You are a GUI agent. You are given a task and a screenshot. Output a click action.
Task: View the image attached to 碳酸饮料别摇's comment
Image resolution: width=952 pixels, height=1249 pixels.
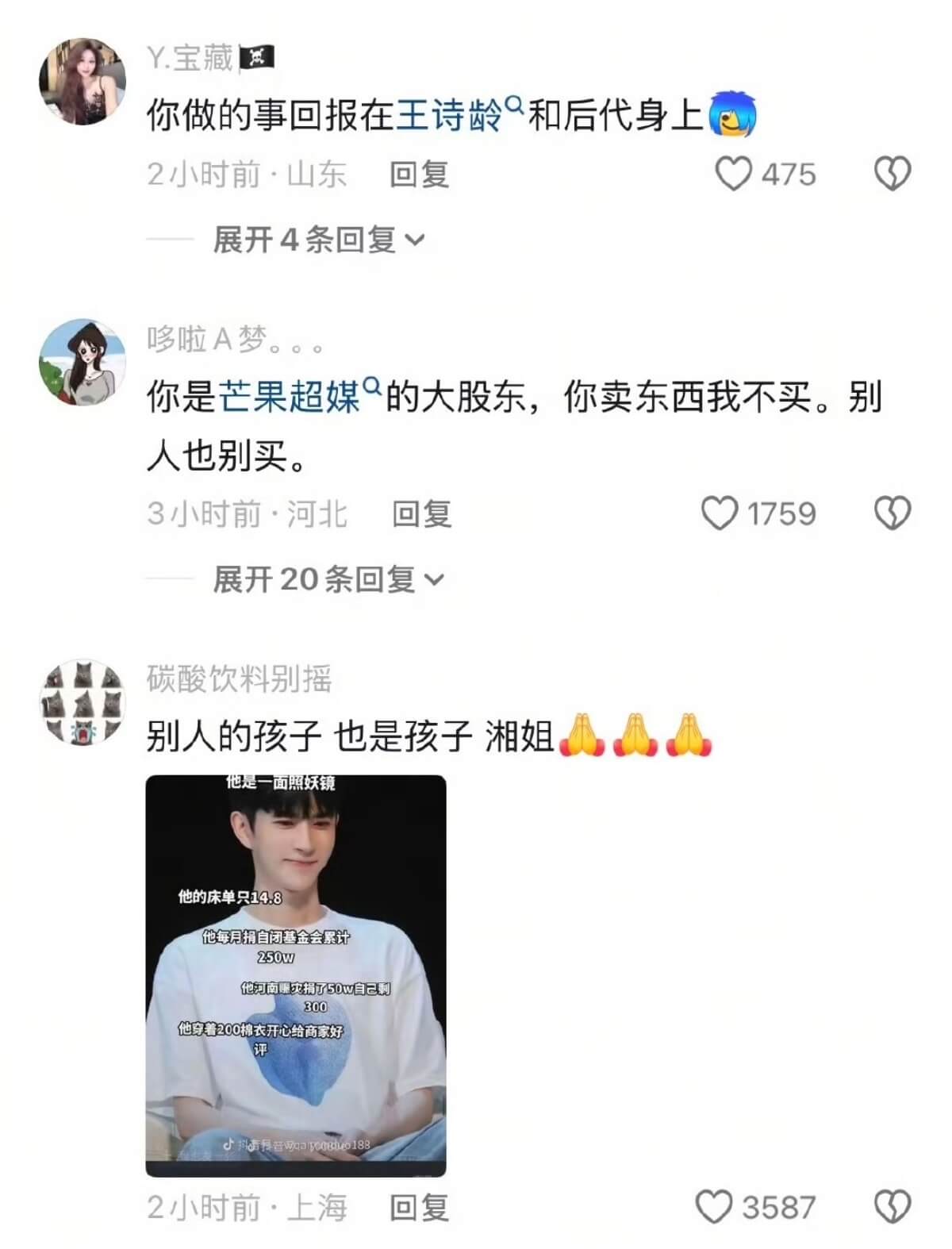tap(296, 975)
